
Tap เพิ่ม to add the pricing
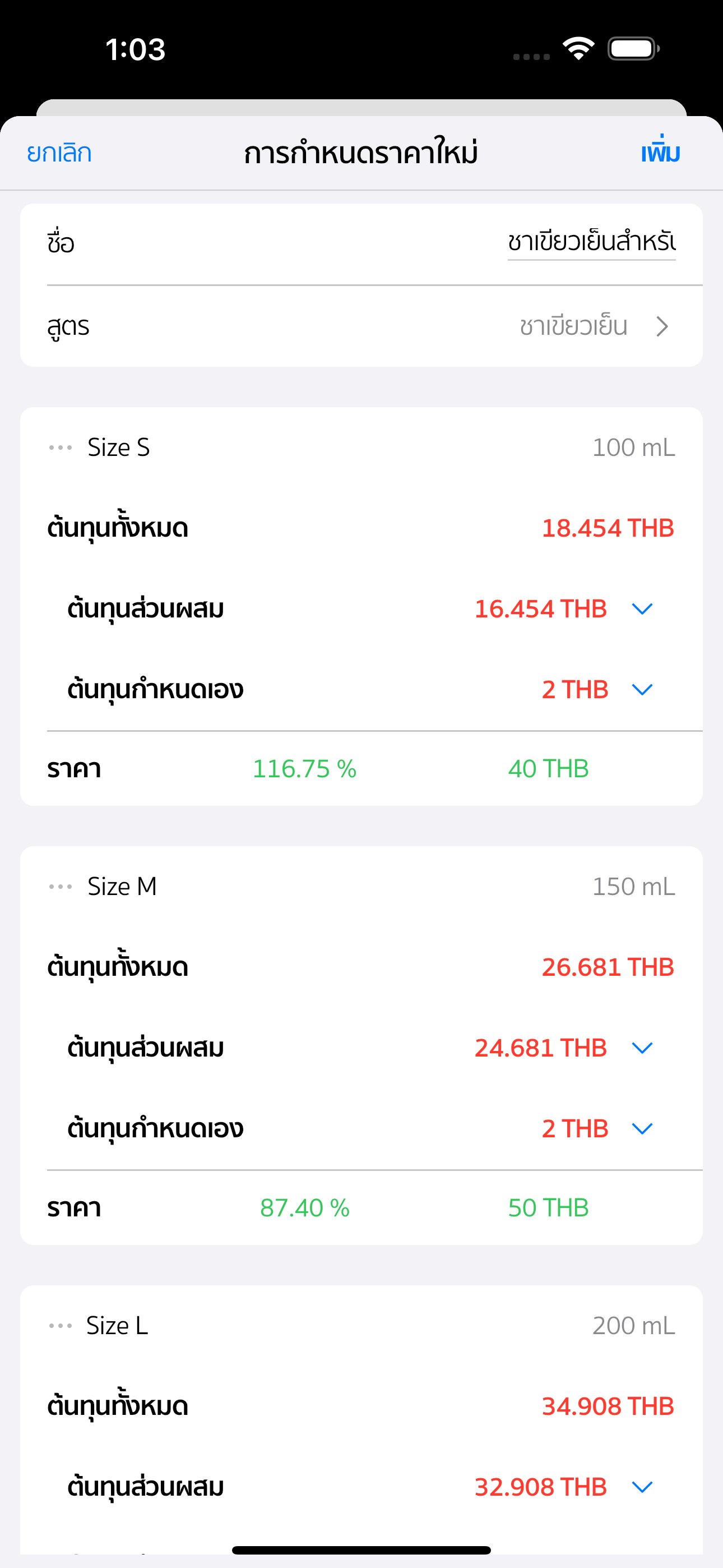pos(660,151)
